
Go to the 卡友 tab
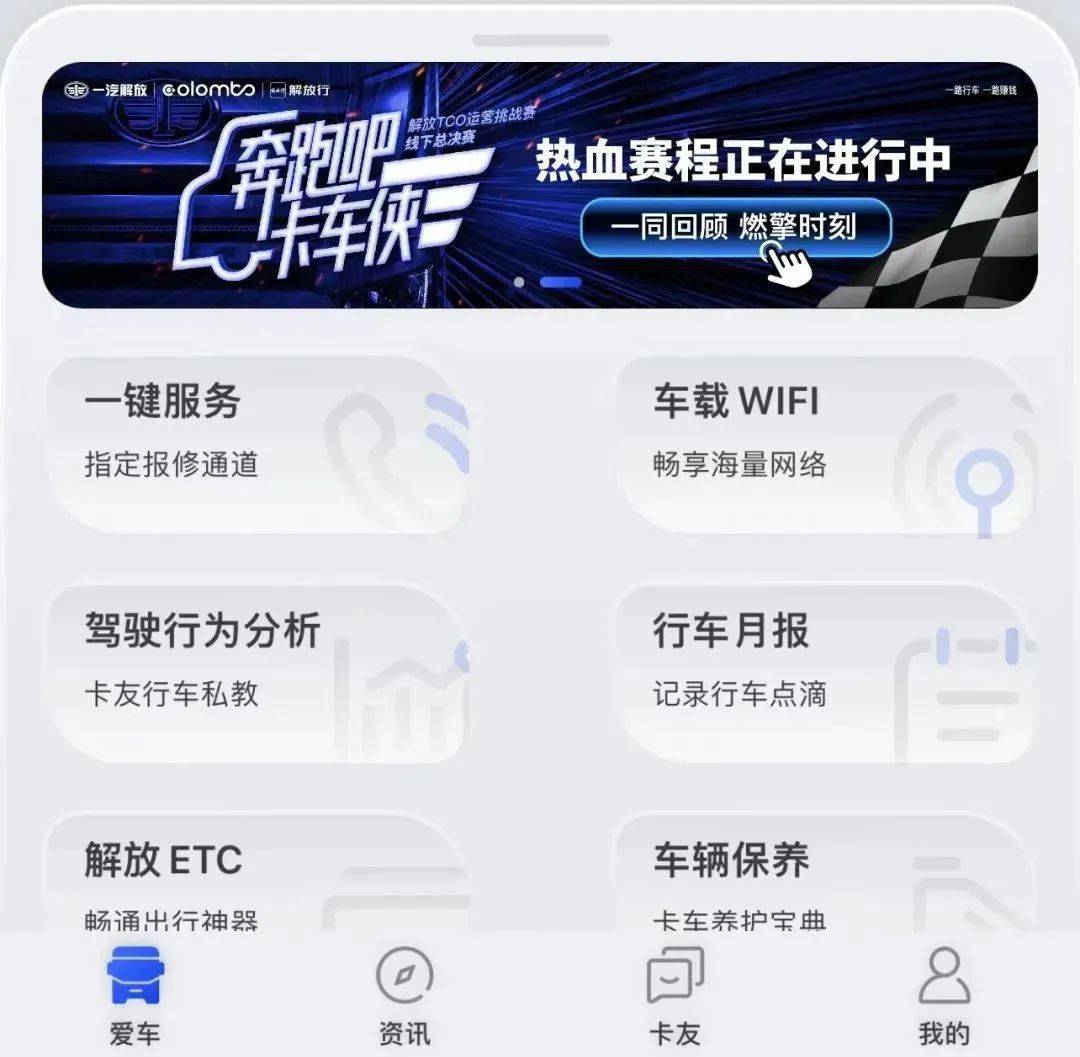pyautogui.click(x=675, y=994)
